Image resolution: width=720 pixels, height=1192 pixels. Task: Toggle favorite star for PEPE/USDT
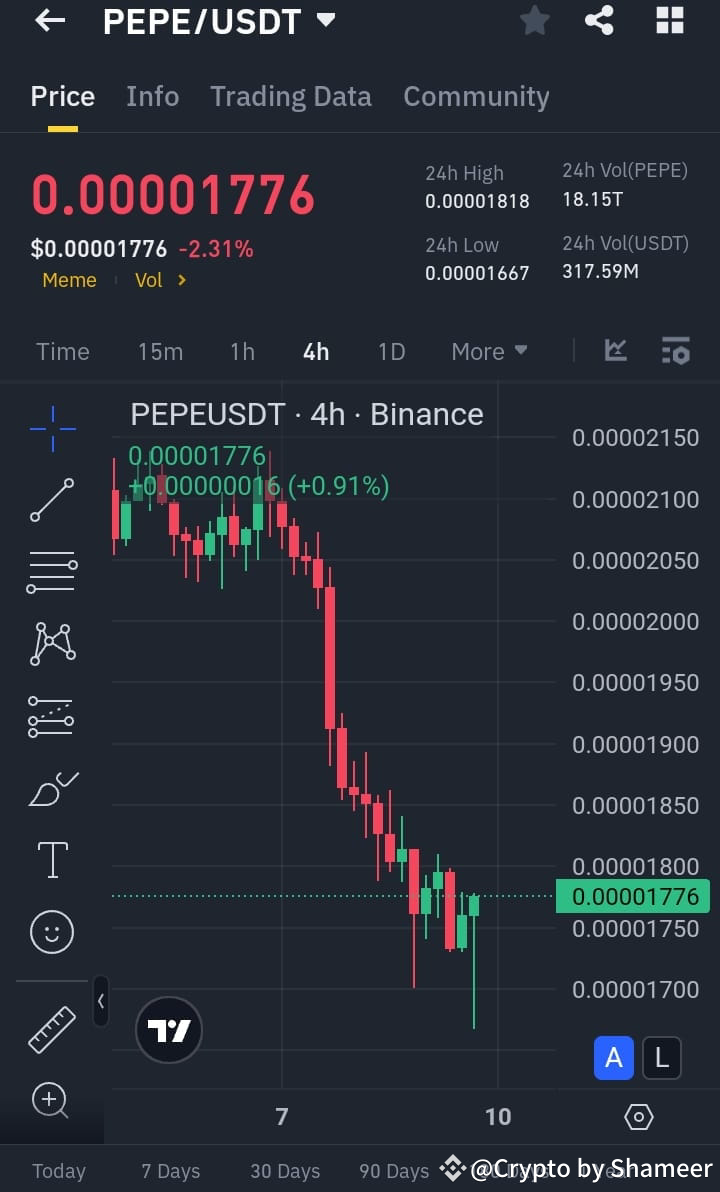coord(534,20)
